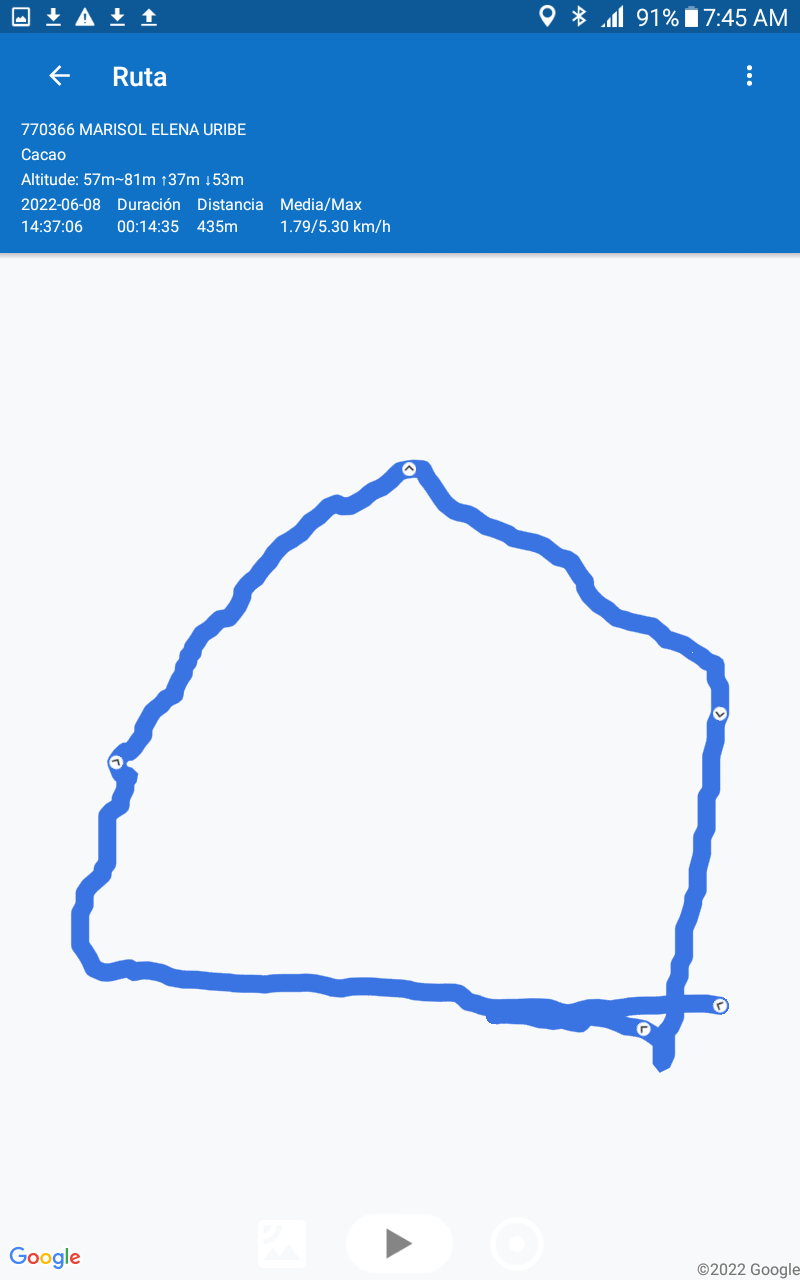Open the map image layer button

(282, 1243)
